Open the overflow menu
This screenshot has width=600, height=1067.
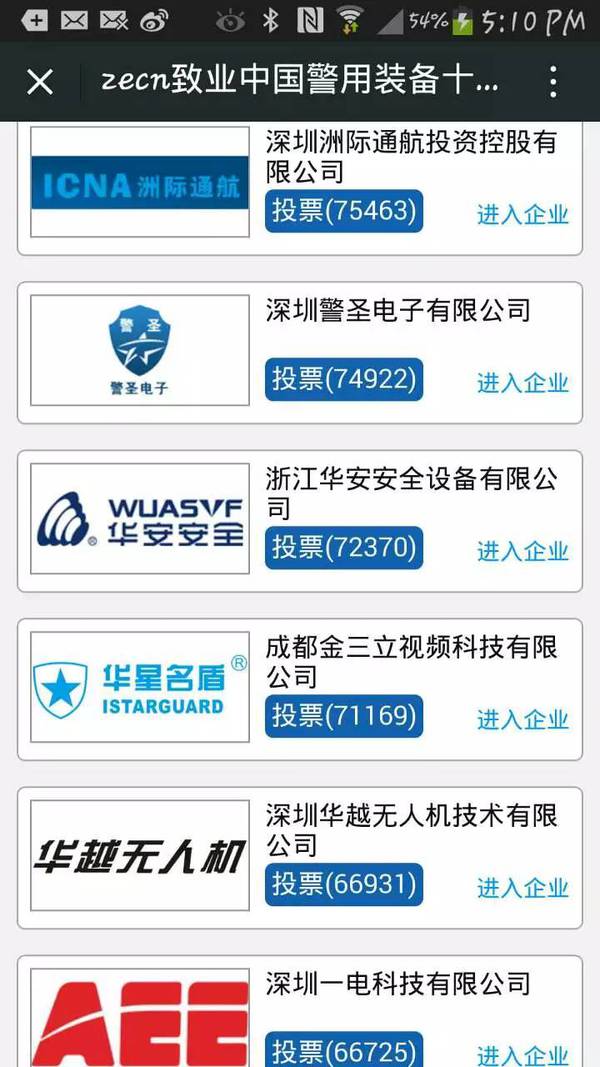(553, 82)
